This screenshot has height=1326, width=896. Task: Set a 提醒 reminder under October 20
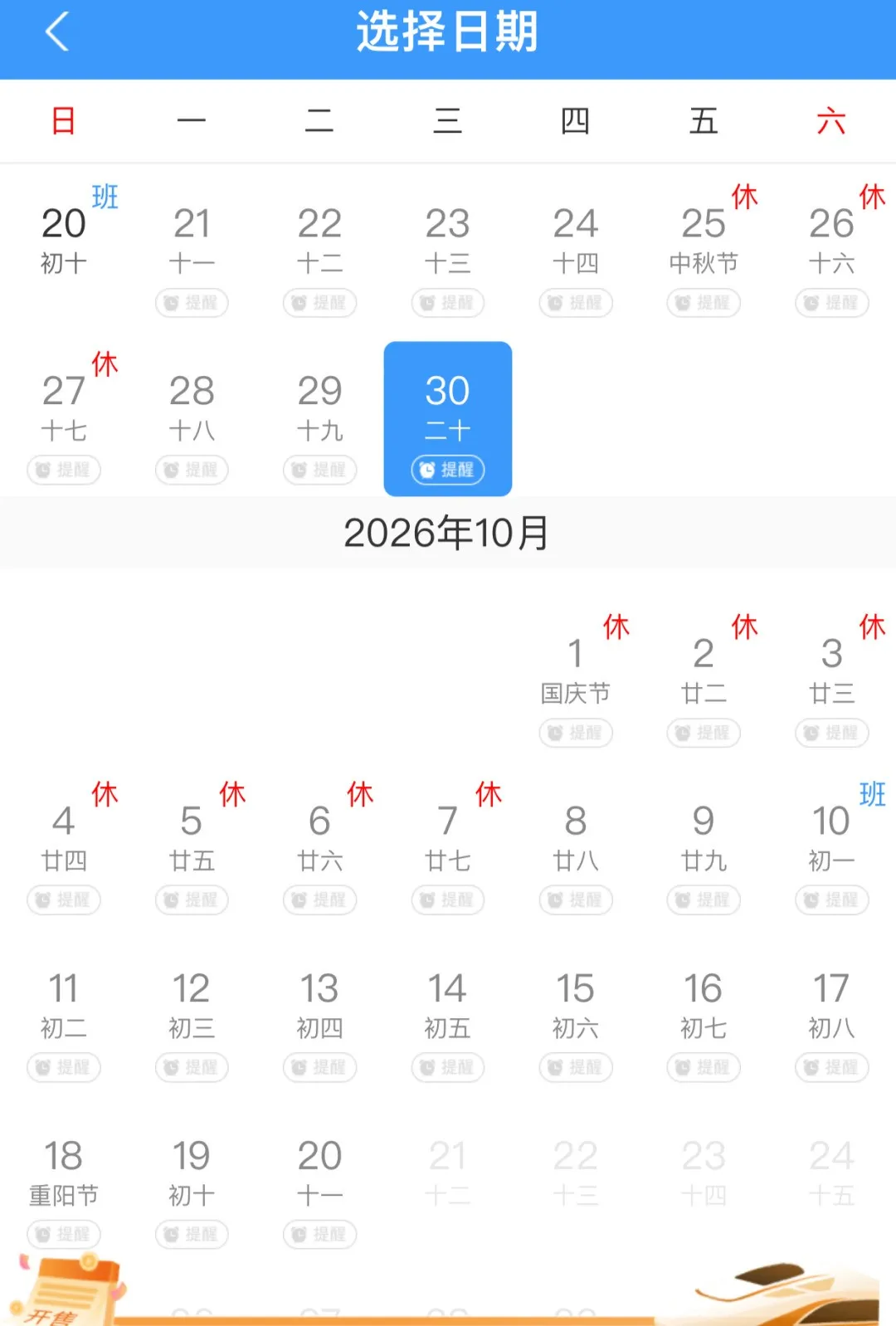click(319, 1235)
